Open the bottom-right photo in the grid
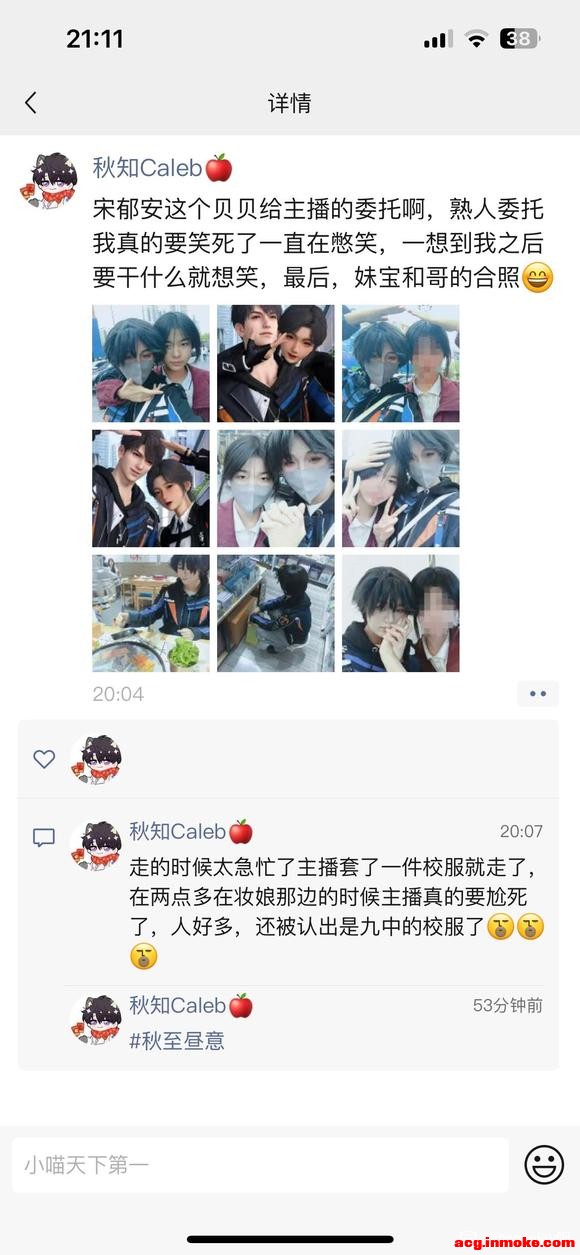This screenshot has width=580, height=1255. [x=401, y=613]
